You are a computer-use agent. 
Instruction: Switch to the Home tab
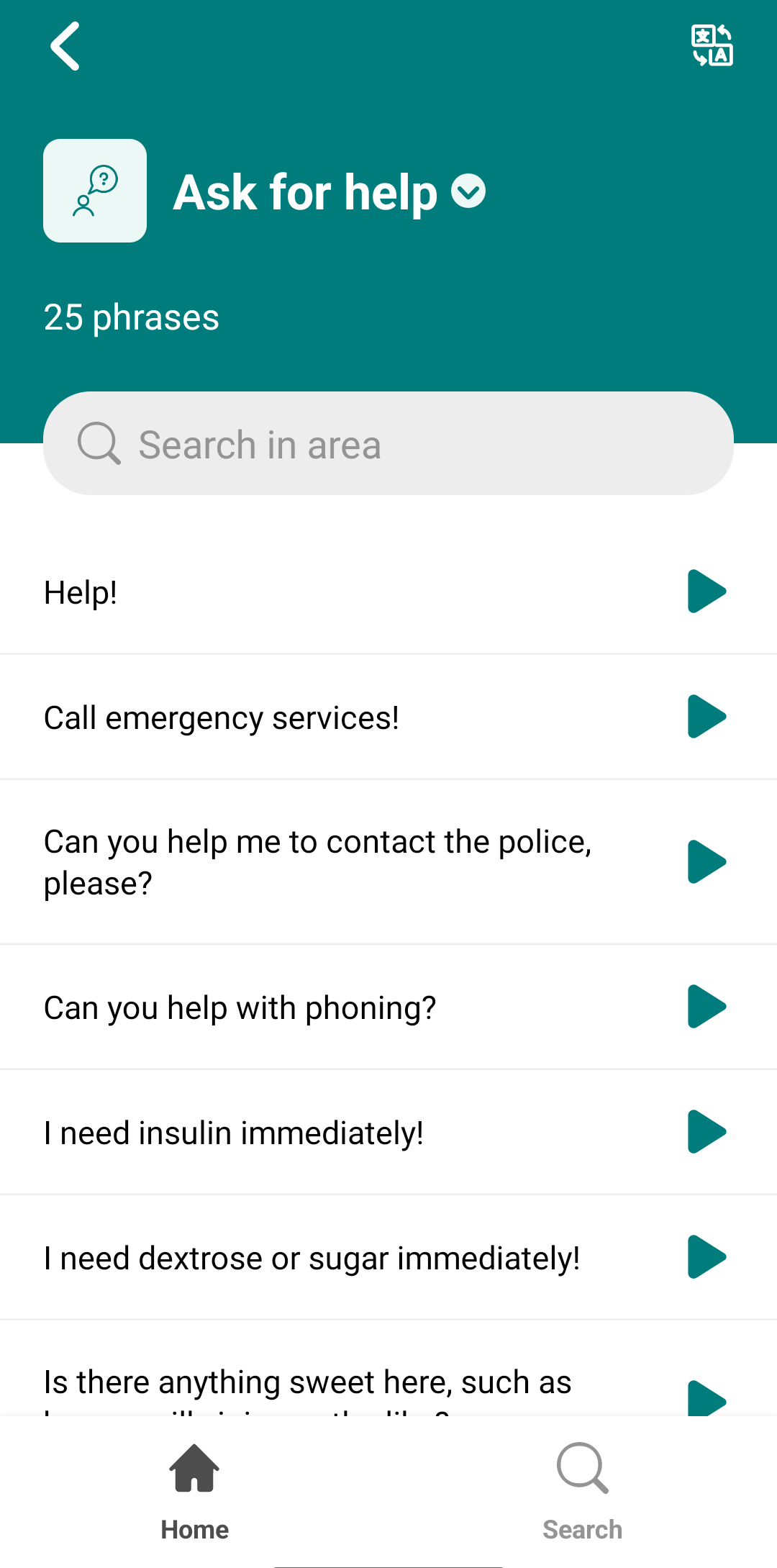pyautogui.click(x=194, y=1492)
